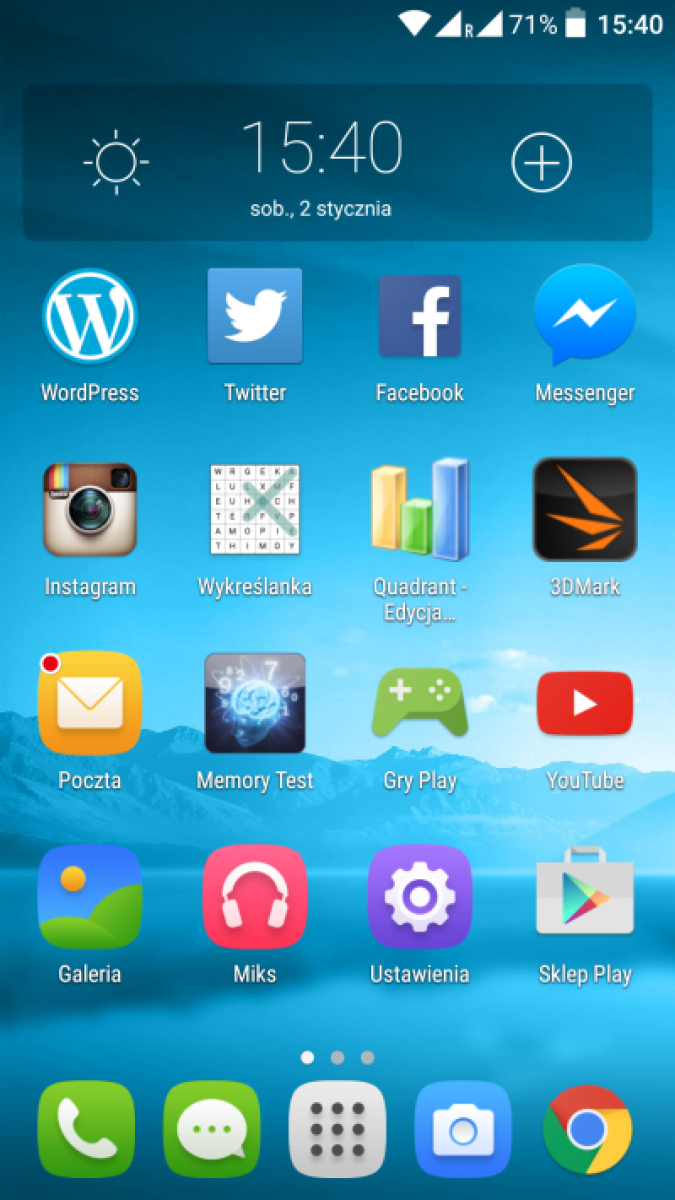The image size is (675, 1200).
Task: Open the WordPress app
Action: 89,317
